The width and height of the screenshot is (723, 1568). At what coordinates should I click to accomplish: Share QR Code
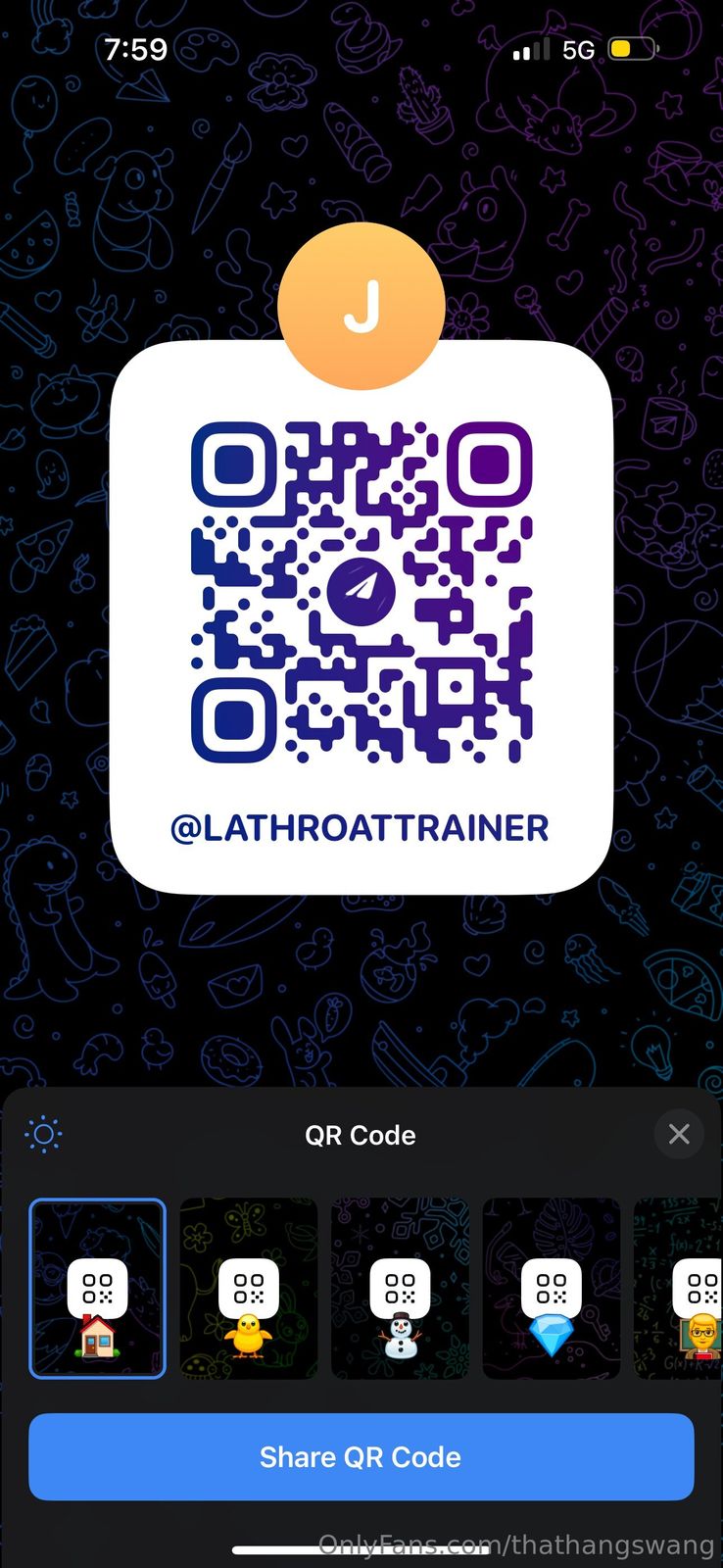tap(361, 1456)
